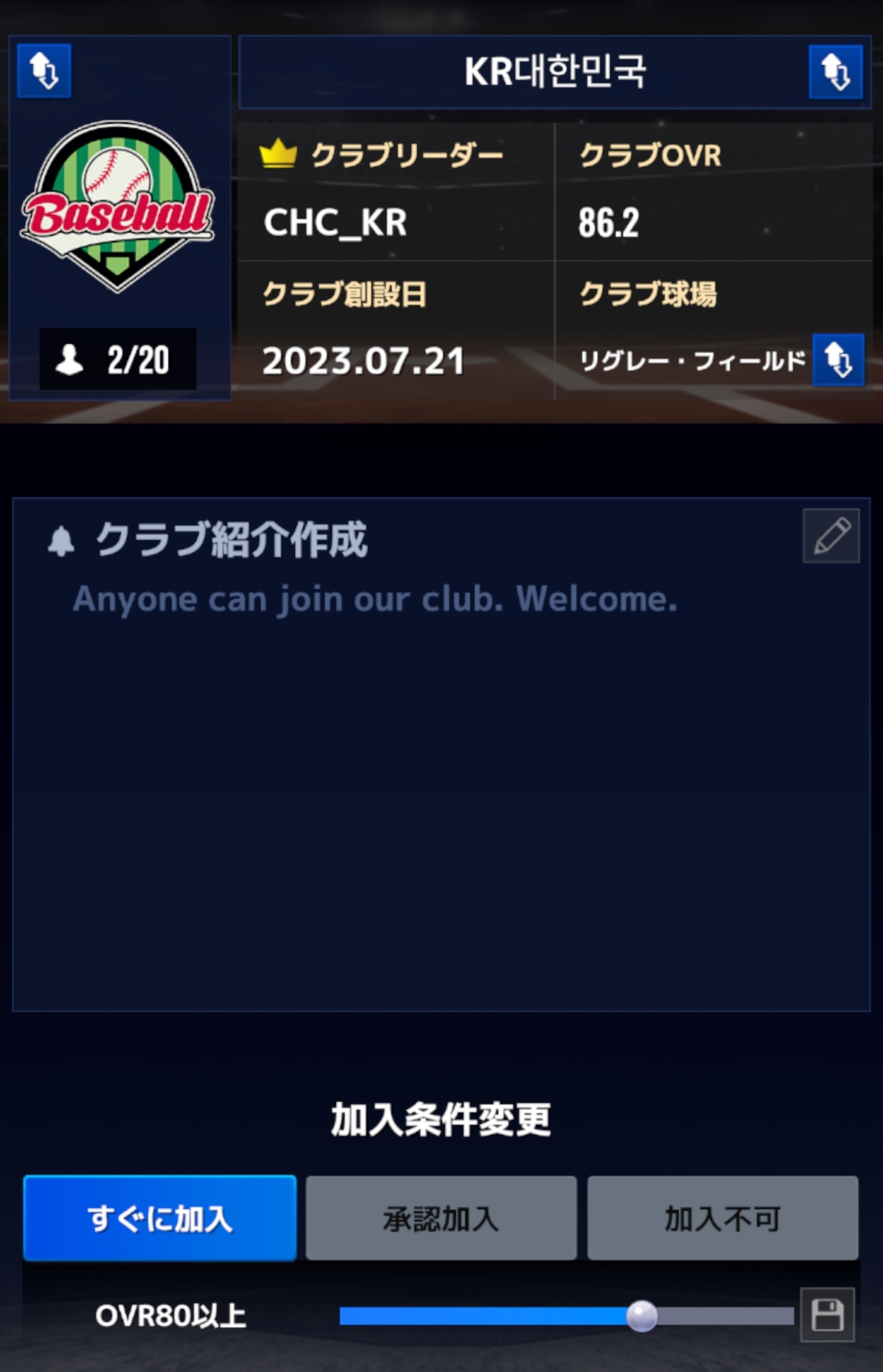Tap the OVR requirement slider
Image resolution: width=883 pixels, height=1372 pixels.
point(641,1316)
